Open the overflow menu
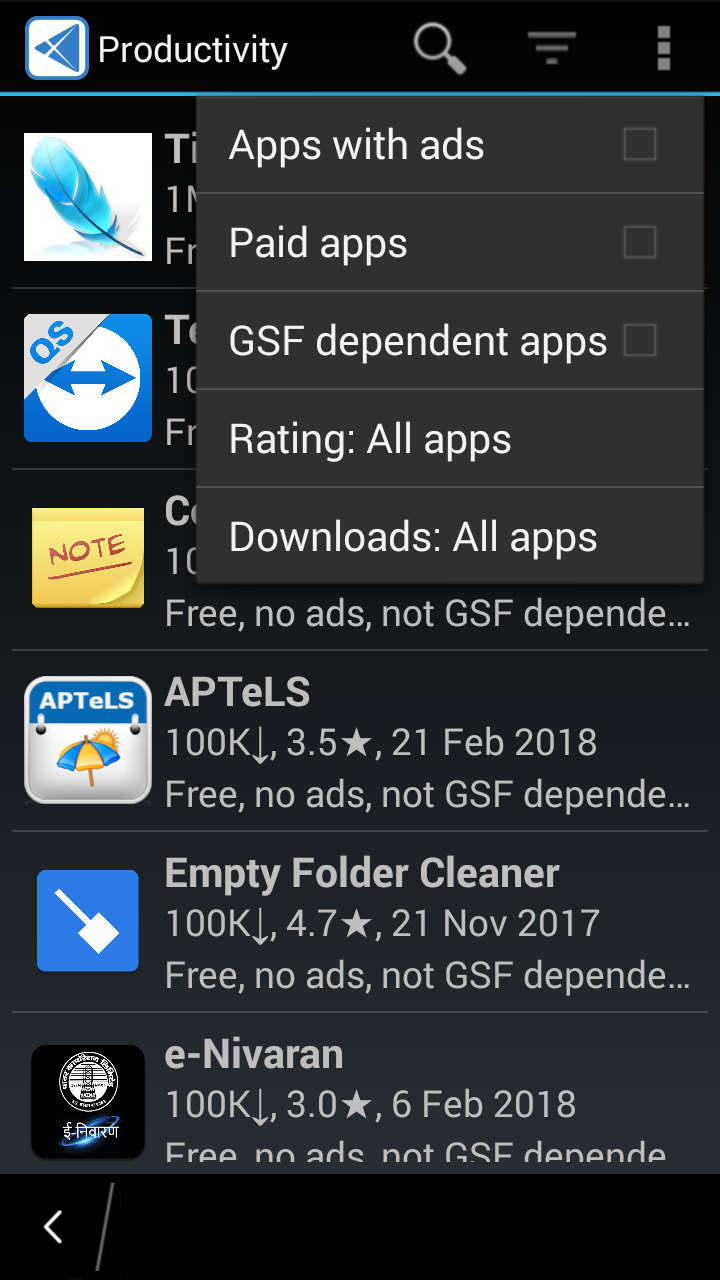This screenshot has height=1280, width=720. coord(663,48)
